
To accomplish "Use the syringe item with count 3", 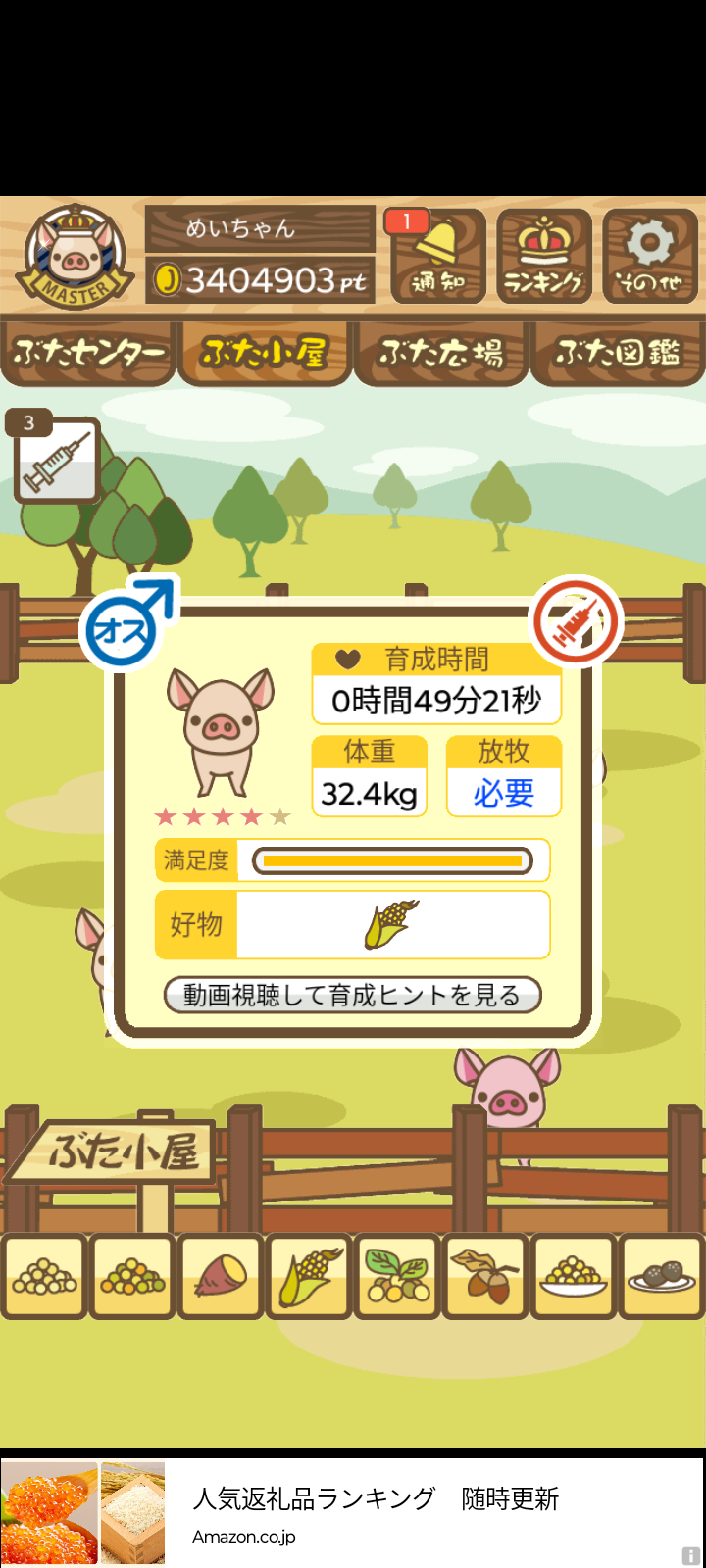I will [57, 461].
